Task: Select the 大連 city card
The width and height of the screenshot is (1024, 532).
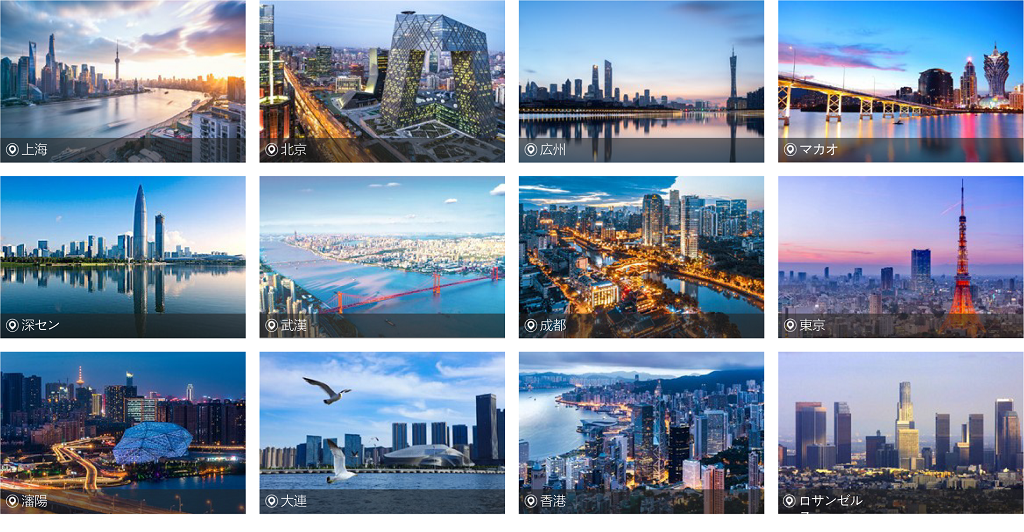Action: 382,432
